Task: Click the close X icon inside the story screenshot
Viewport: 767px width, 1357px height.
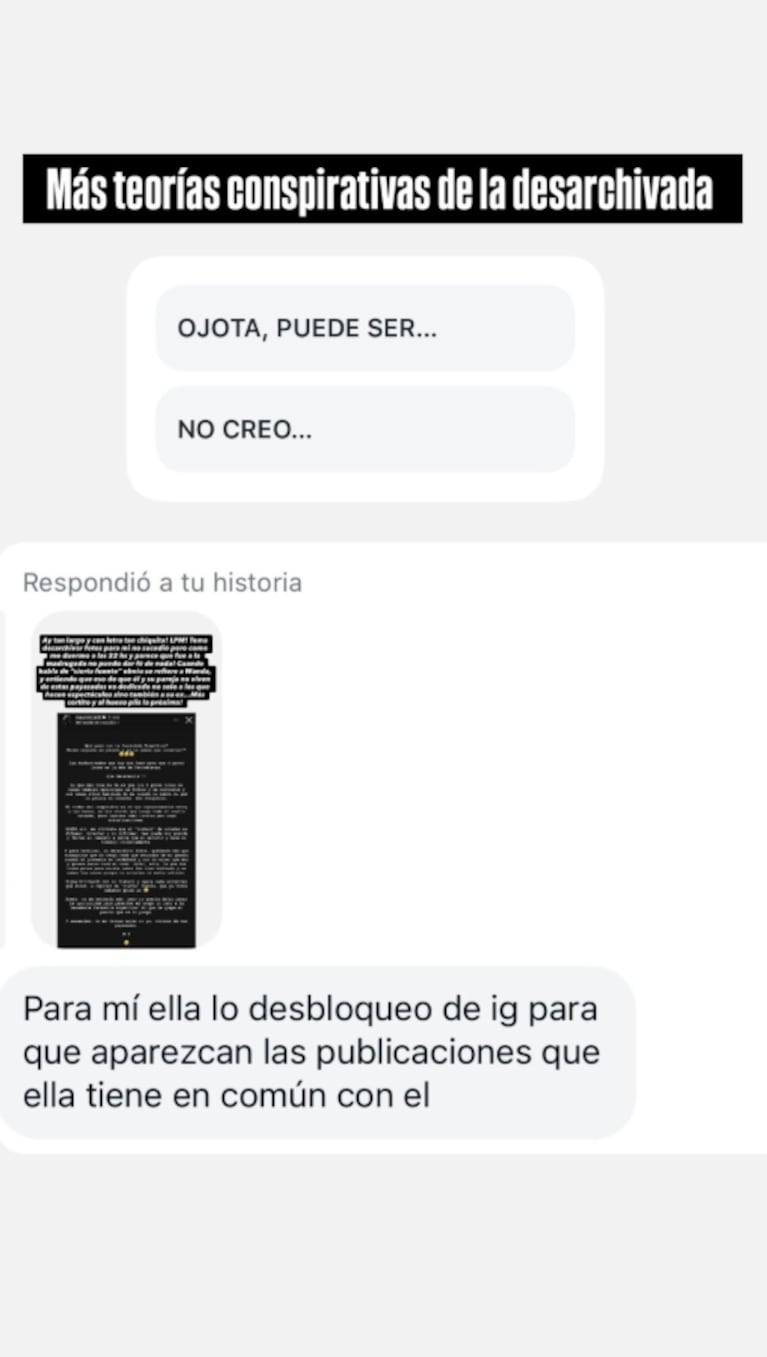Action: pyautogui.click(x=188, y=720)
